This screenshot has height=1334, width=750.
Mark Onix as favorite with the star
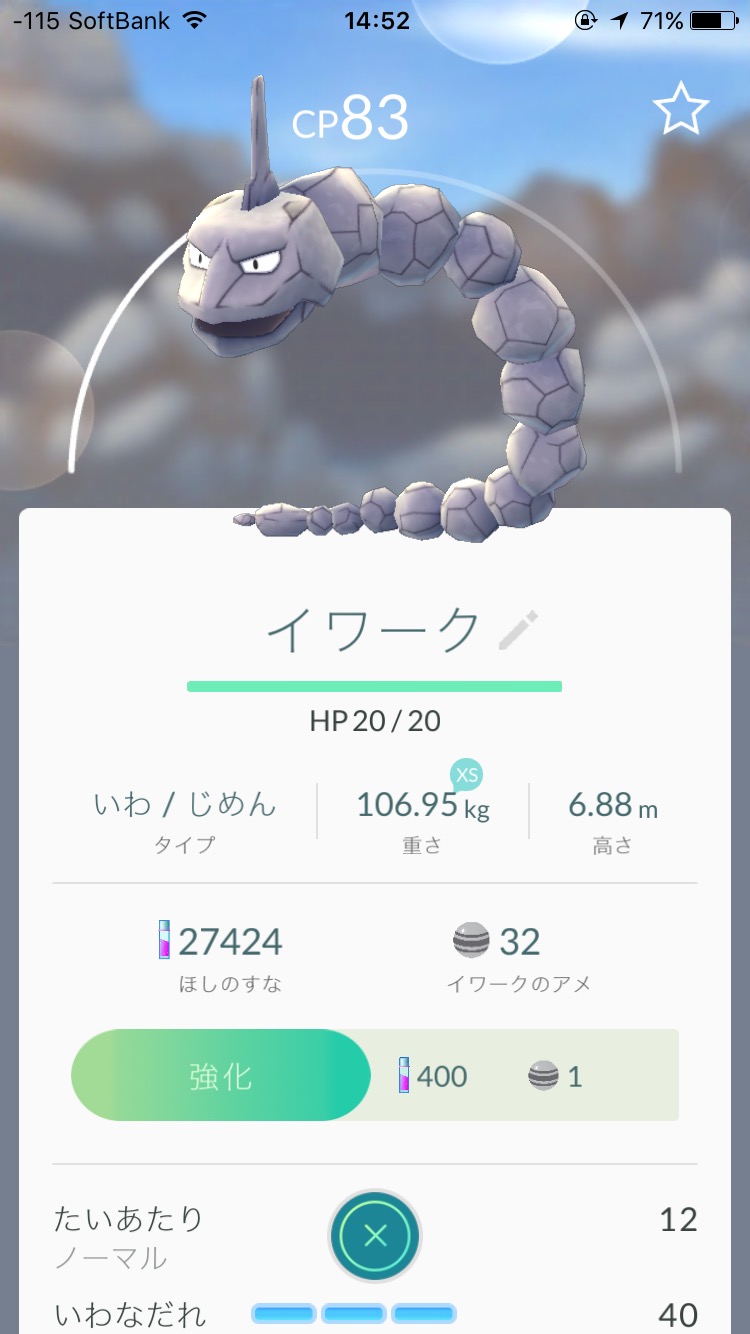click(x=681, y=110)
